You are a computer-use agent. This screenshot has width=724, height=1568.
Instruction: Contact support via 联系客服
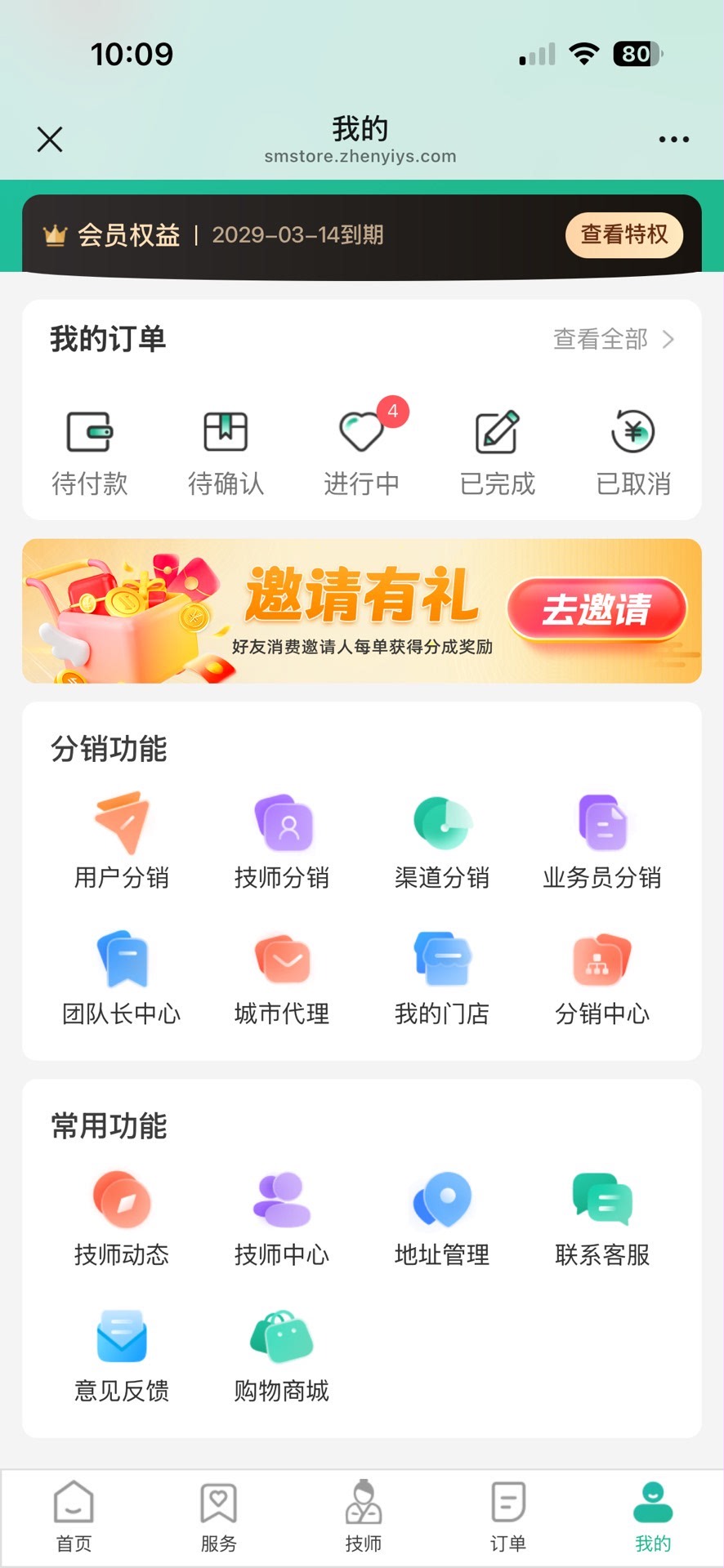602,1218
